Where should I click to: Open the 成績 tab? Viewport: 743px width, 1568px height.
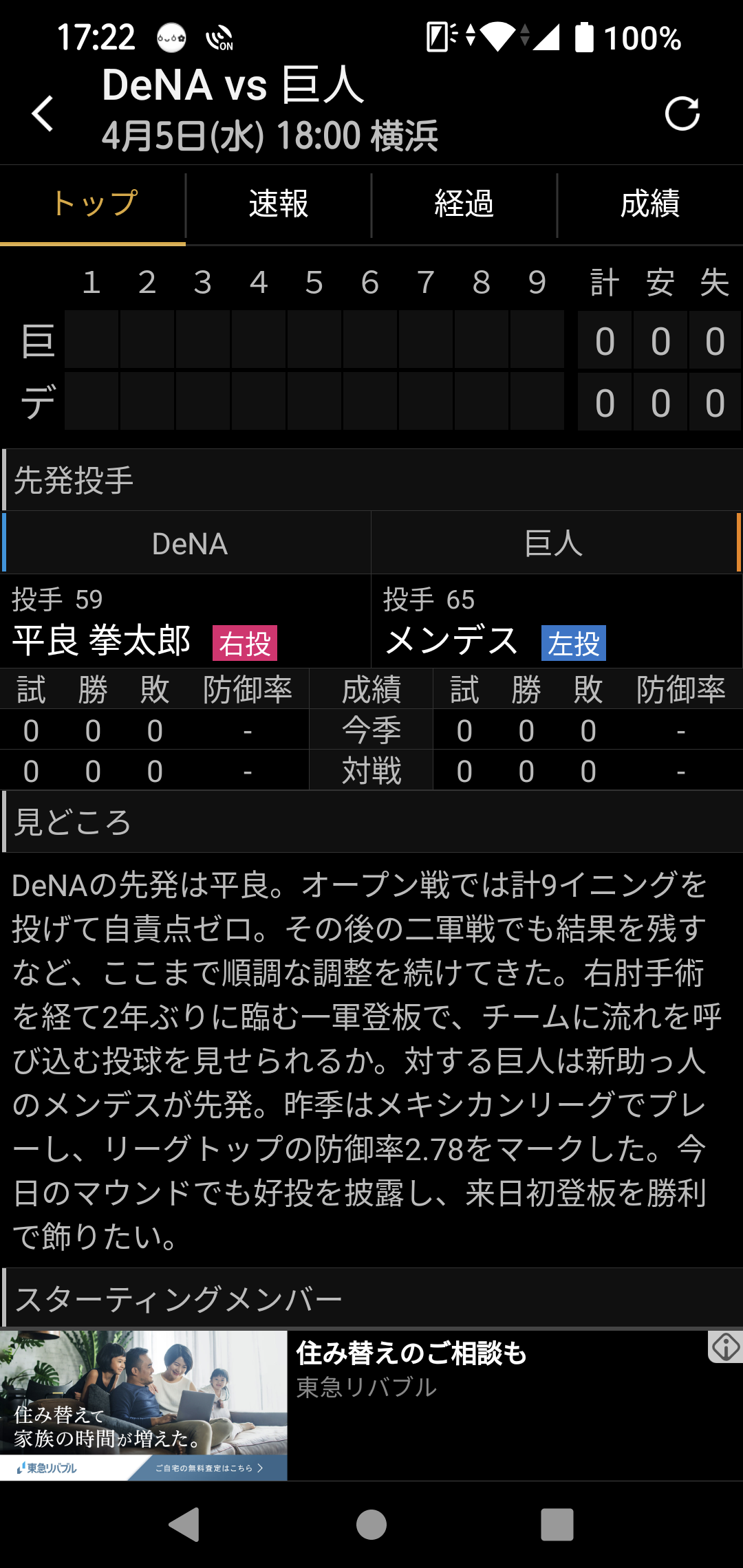coord(650,204)
